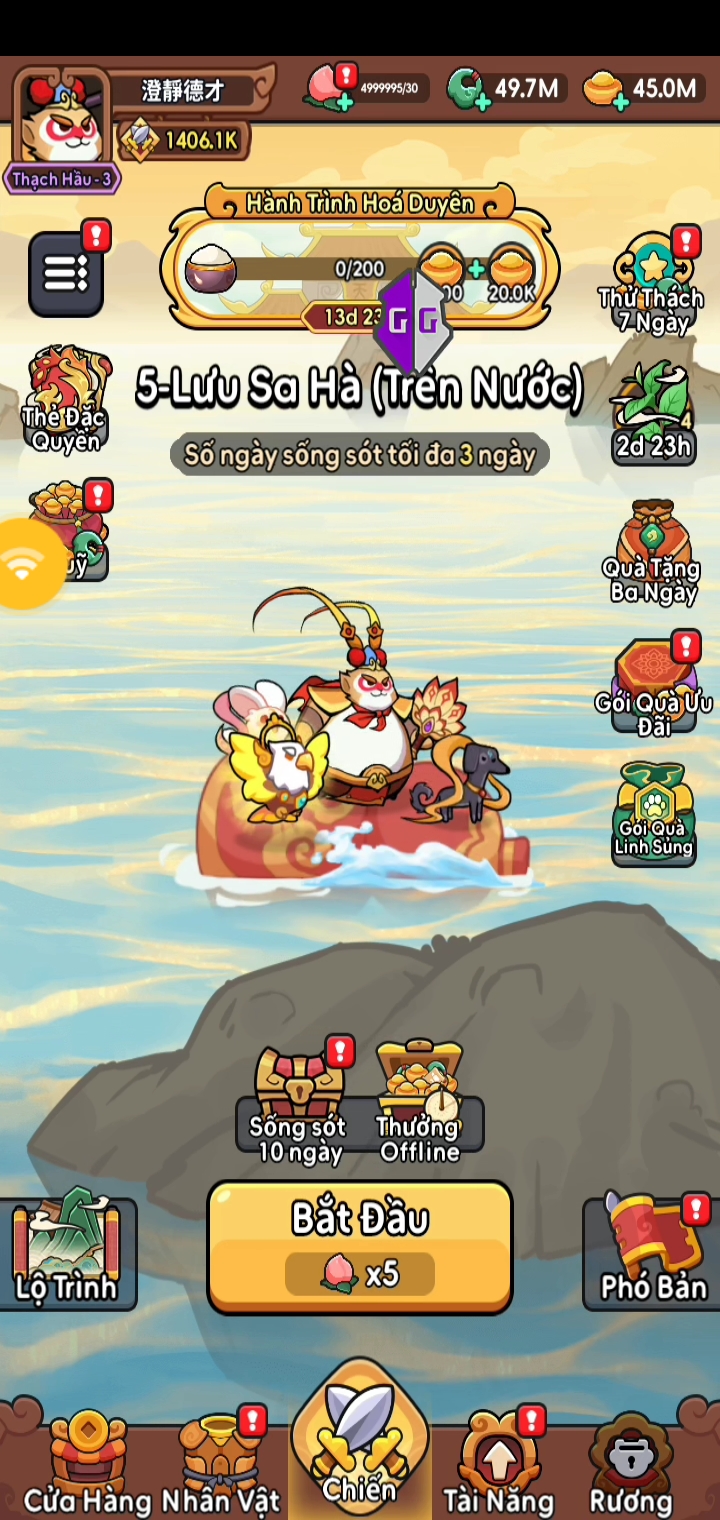This screenshot has height=1520, width=720.
Task: Open Thử Thách 7 Ngày event
Action: click(654, 287)
